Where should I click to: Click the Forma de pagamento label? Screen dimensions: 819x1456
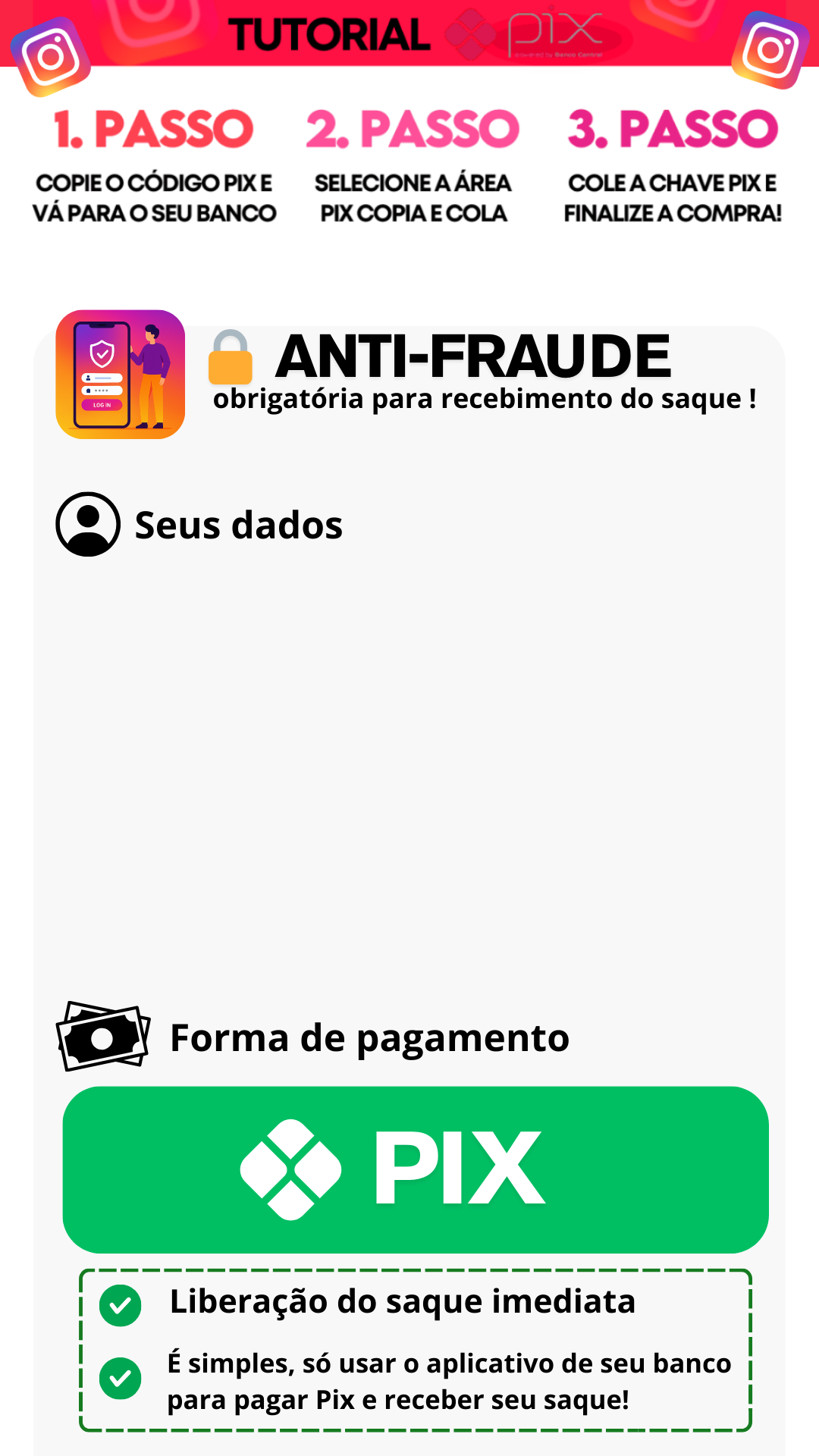pos(369,1037)
